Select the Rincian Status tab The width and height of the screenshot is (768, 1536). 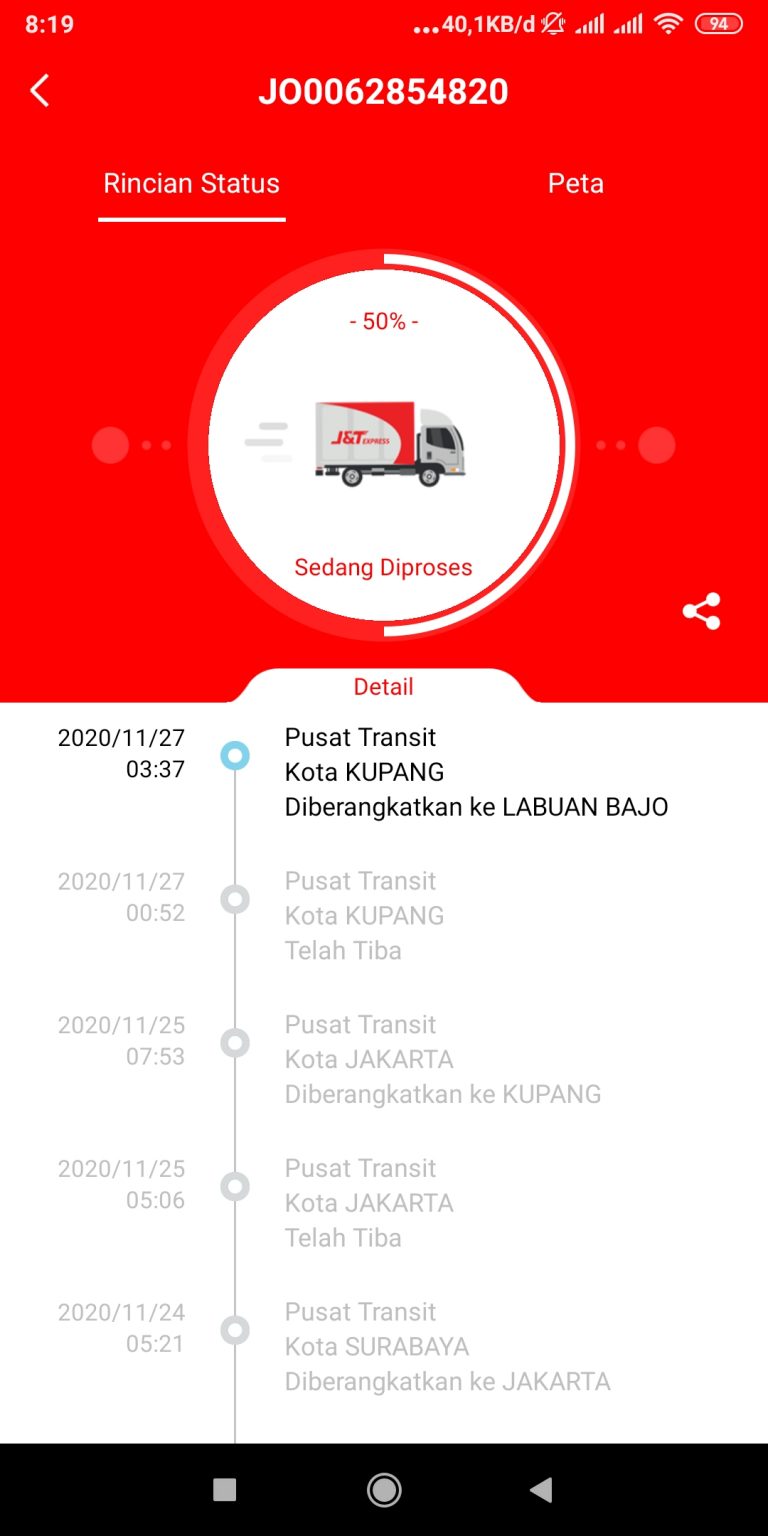pos(191,183)
